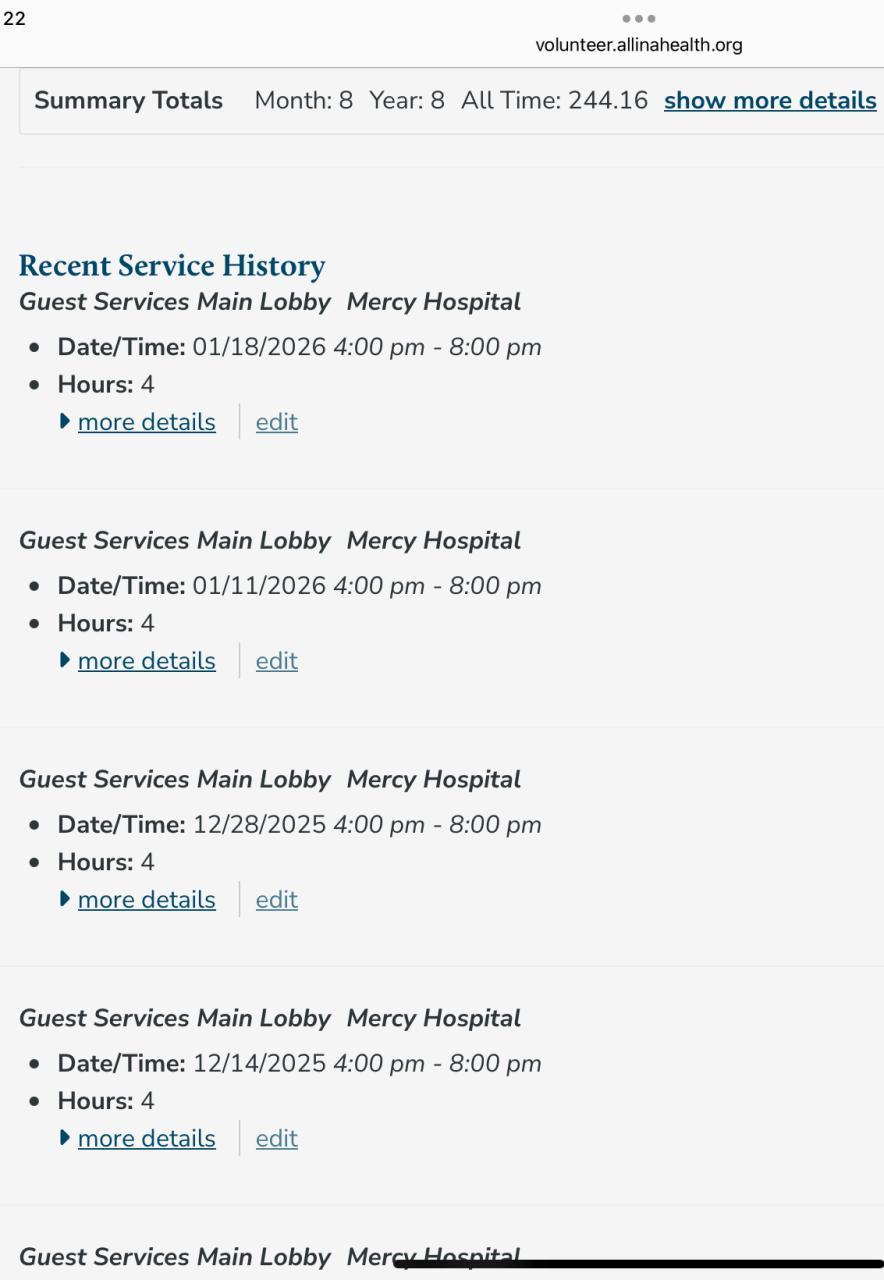Edit the 12/28/2025 service entry

(x=277, y=900)
